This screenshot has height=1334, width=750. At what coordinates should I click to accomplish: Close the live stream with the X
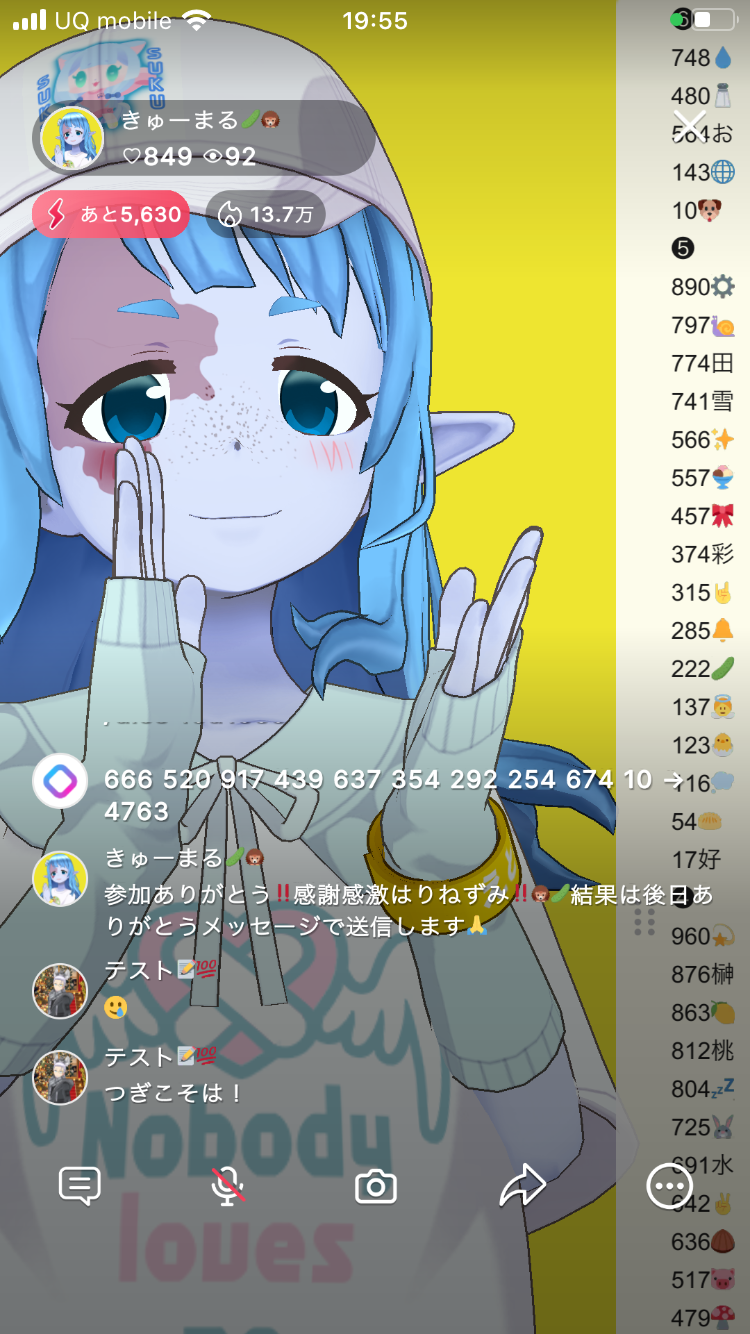[690, 126]
